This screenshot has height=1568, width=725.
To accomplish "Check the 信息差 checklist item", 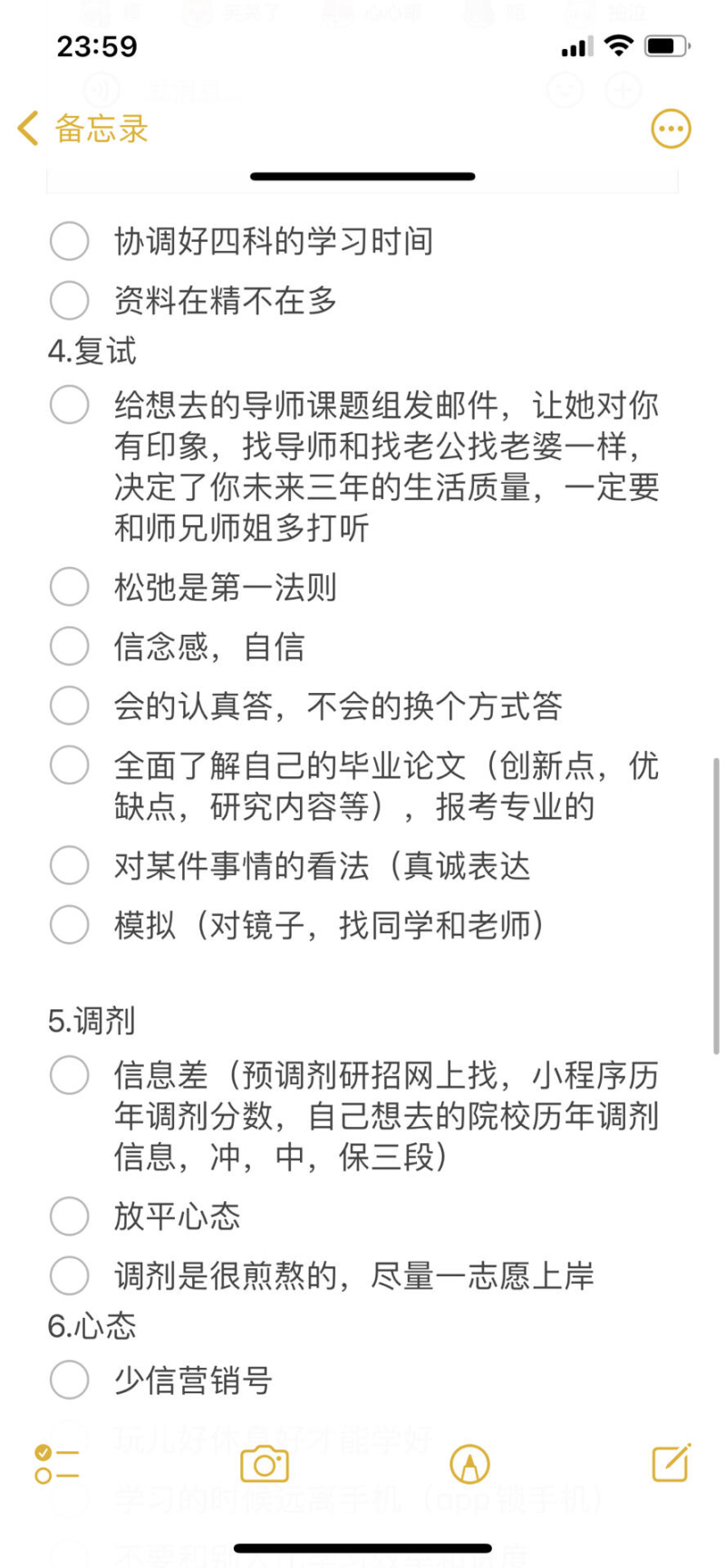I will (x=70, y=1075).
